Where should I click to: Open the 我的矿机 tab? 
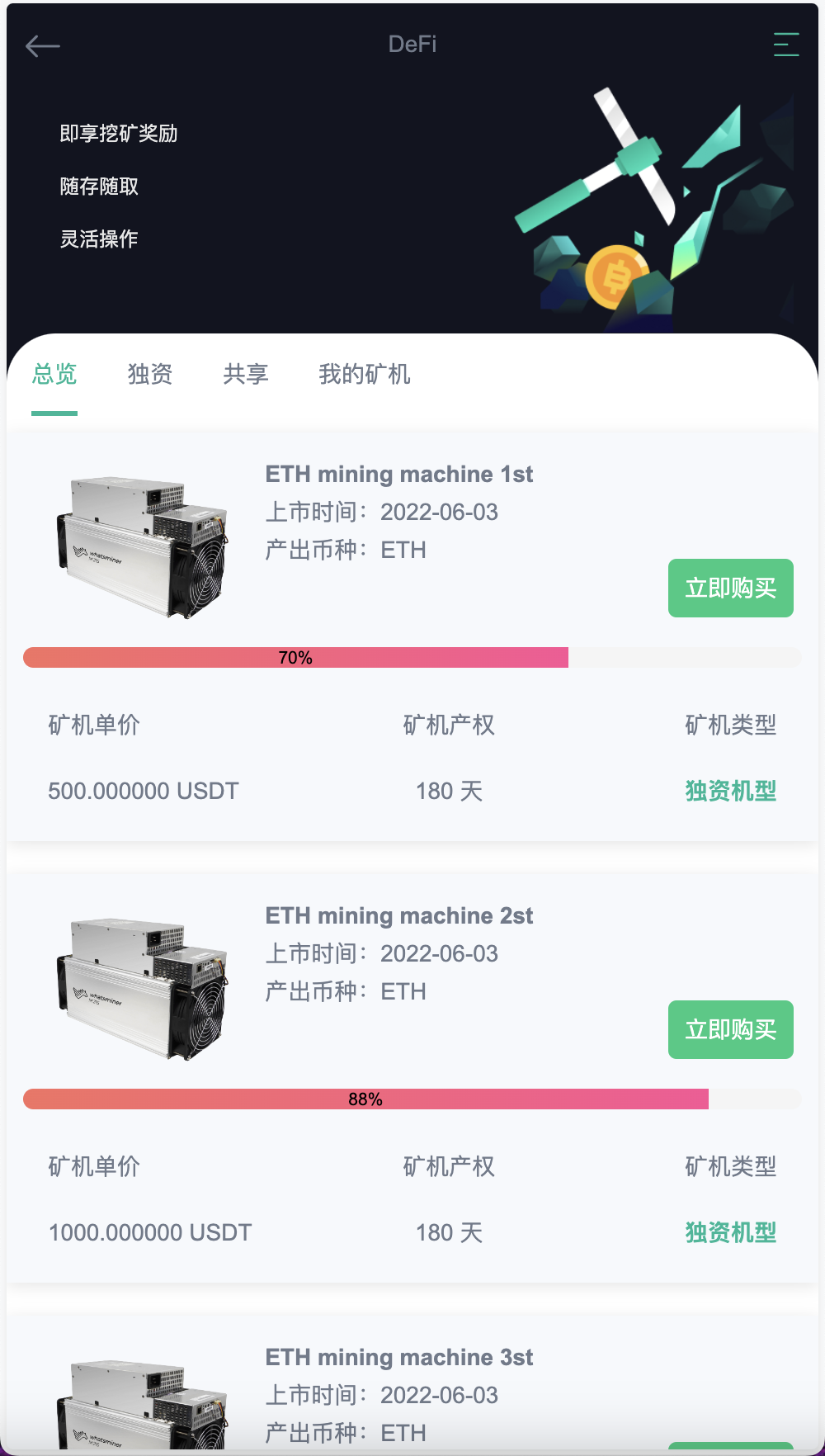[365, 376]
